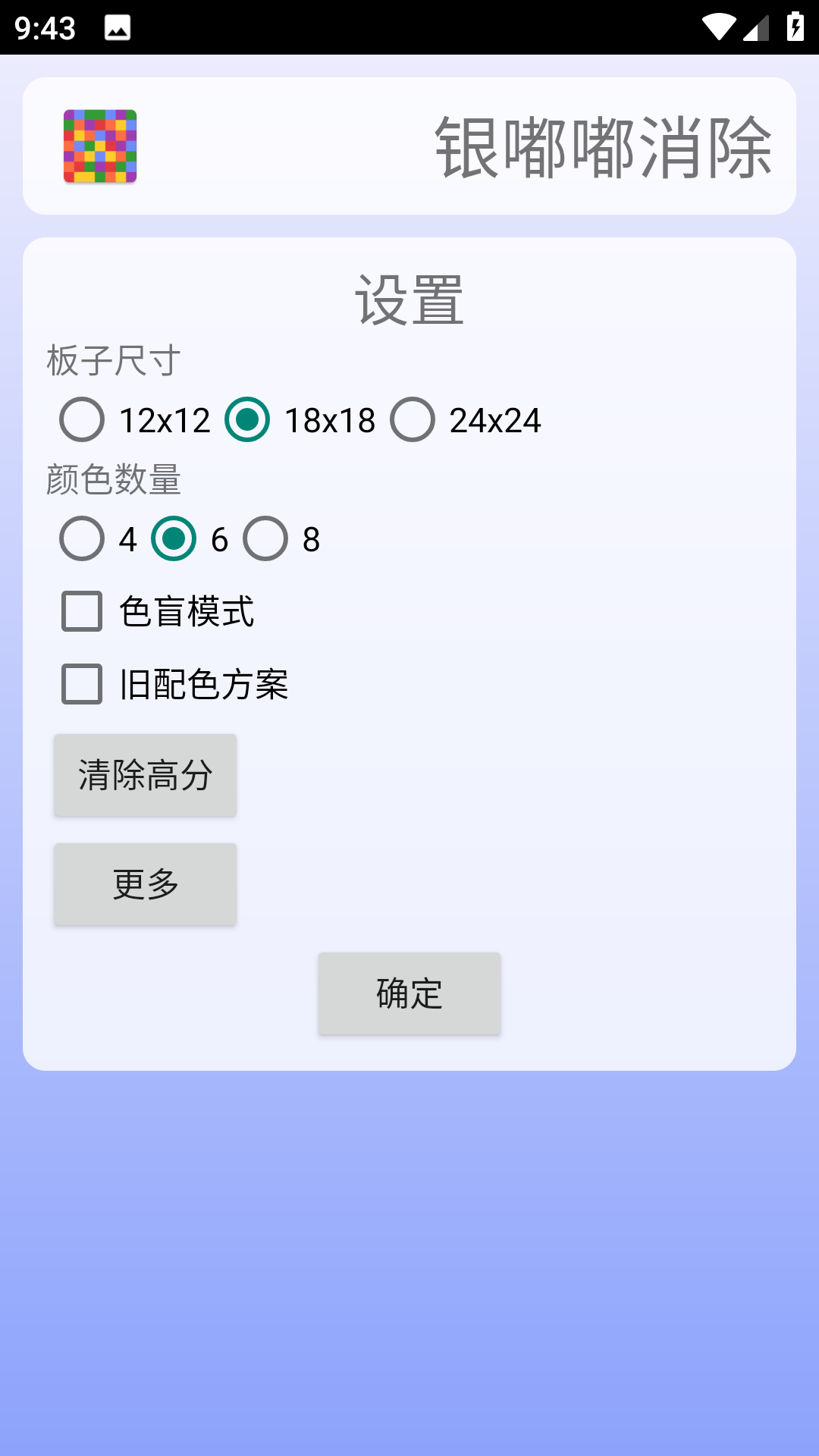Open 更多 options
Image resolution: width=819 pixels, height=1456 pixels.
(x=144, y=883)
